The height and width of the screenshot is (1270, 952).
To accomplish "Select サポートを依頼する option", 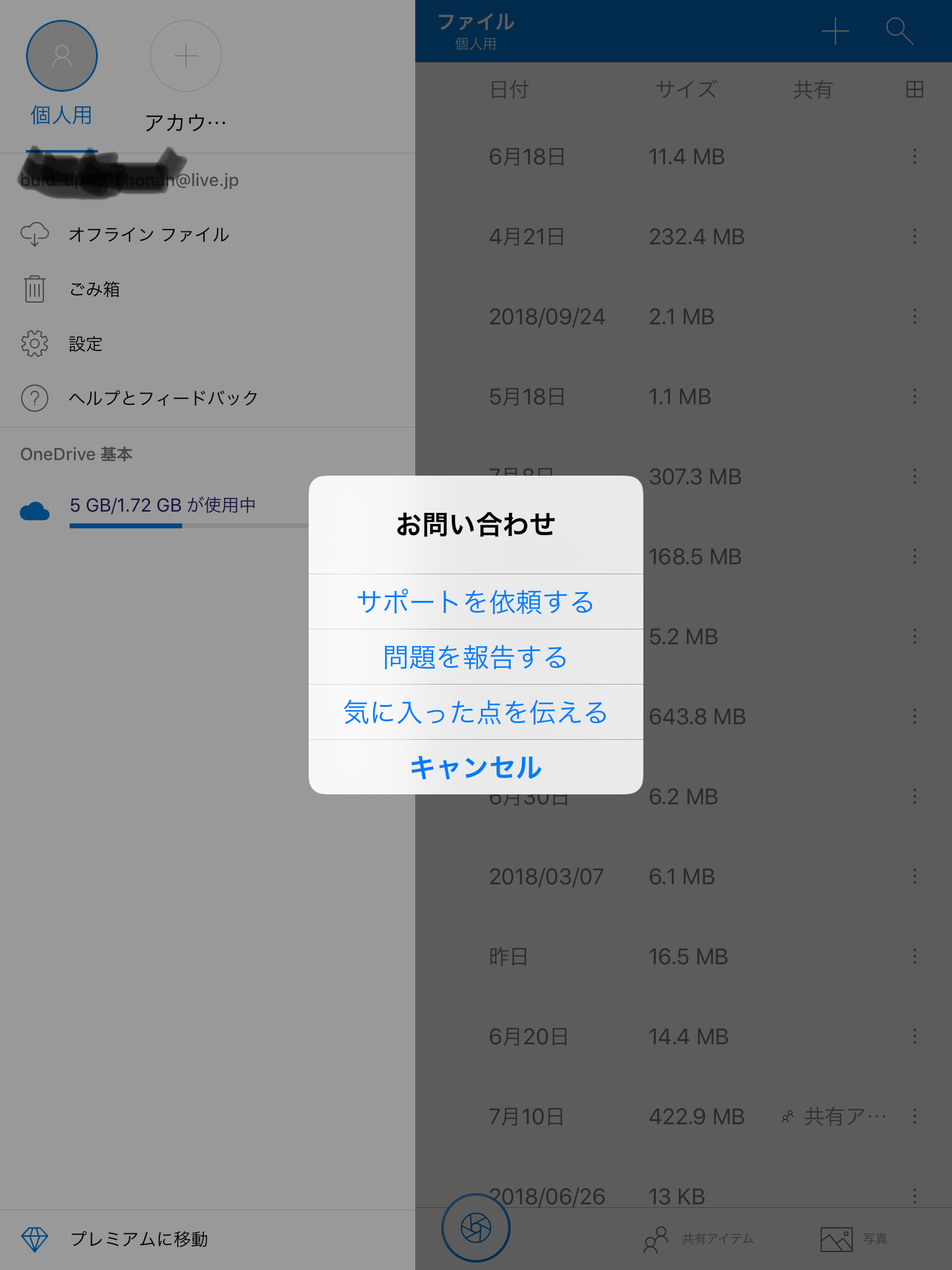I will pos(475,602).
